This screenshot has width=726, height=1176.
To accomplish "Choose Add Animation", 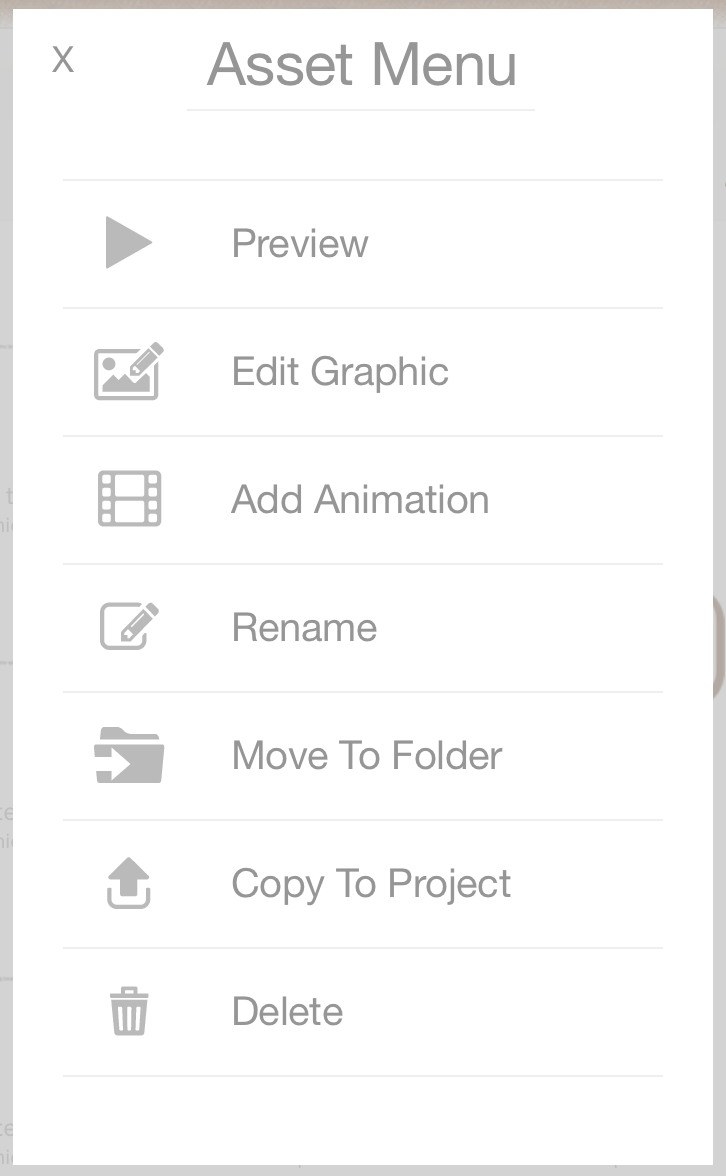I will [360, 500].
